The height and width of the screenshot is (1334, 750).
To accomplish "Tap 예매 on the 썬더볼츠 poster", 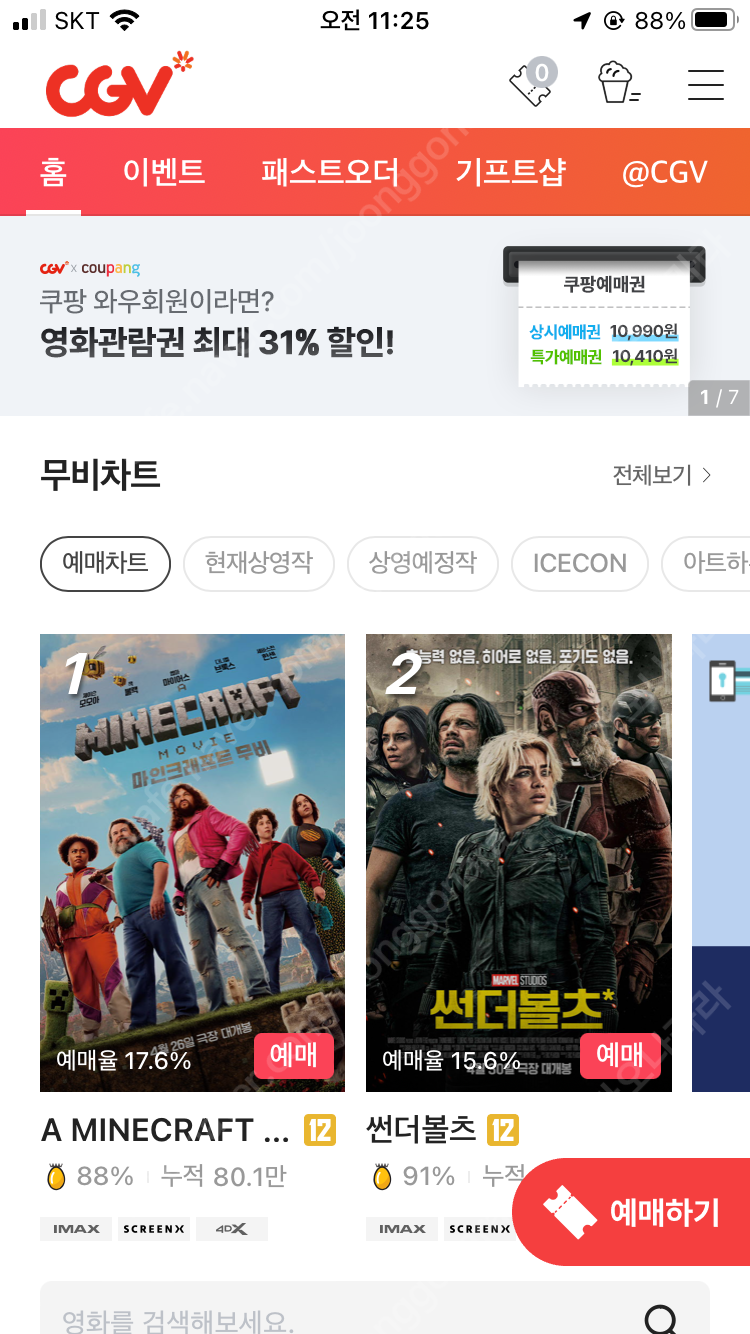I will click(619, 1056).
